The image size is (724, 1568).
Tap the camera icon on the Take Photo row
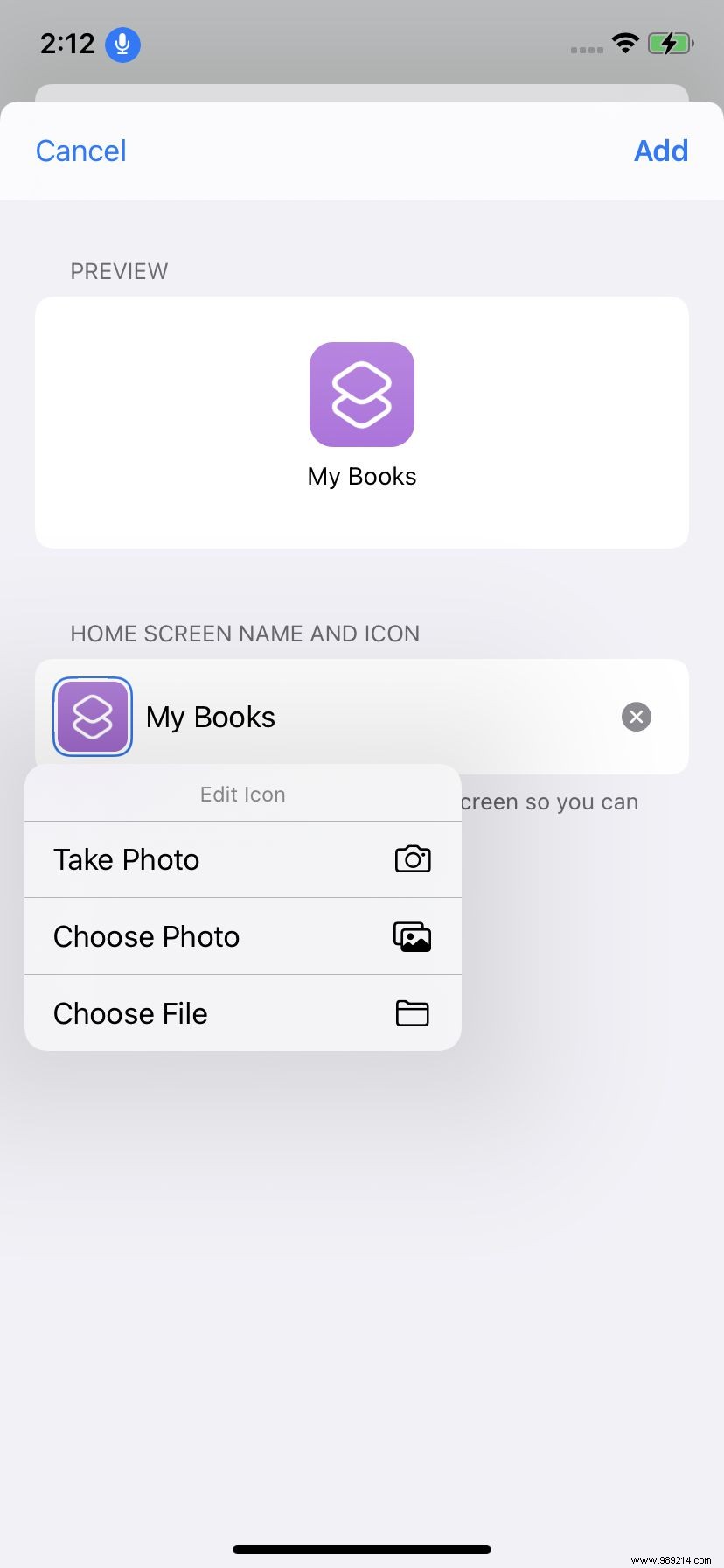coord(412,858)
